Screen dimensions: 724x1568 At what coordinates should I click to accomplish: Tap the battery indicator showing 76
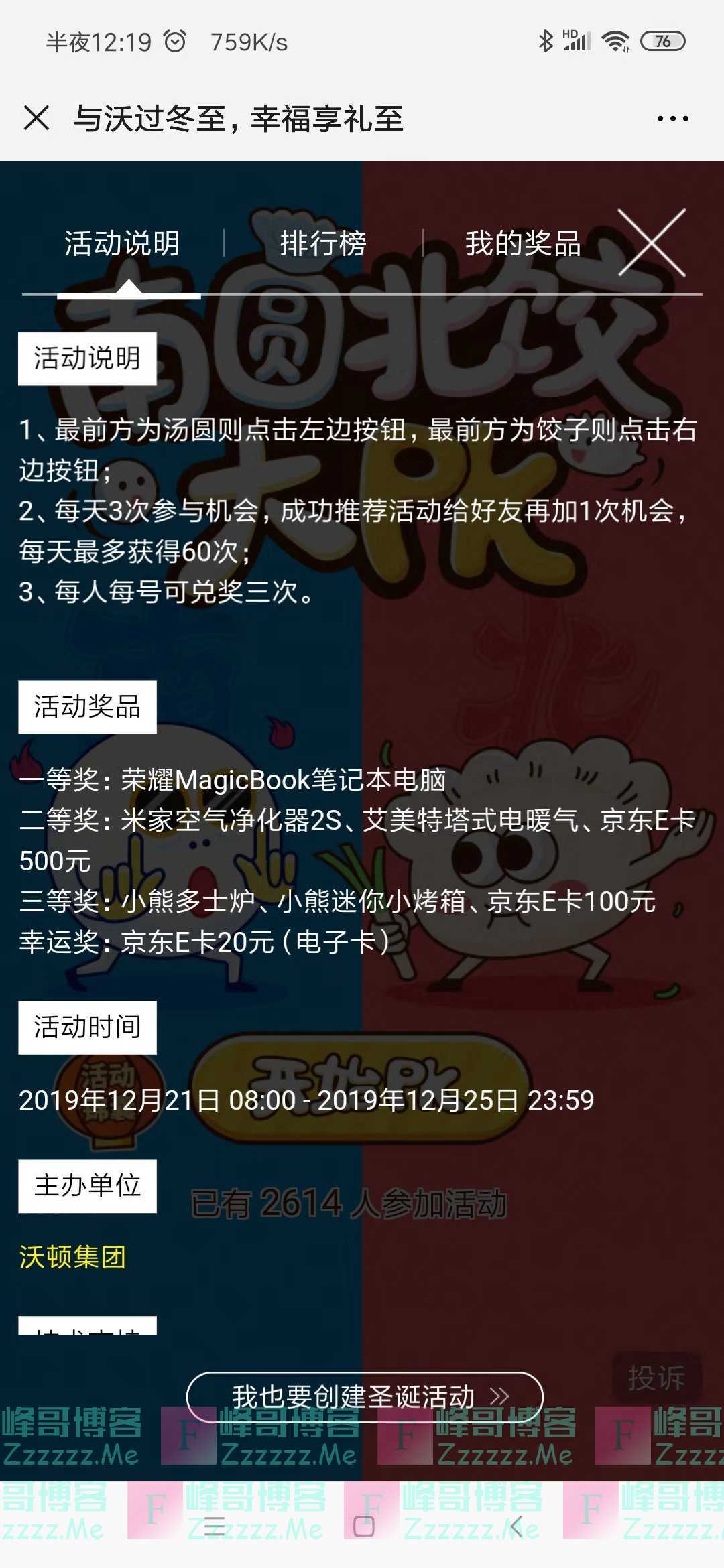click(662, 40)
